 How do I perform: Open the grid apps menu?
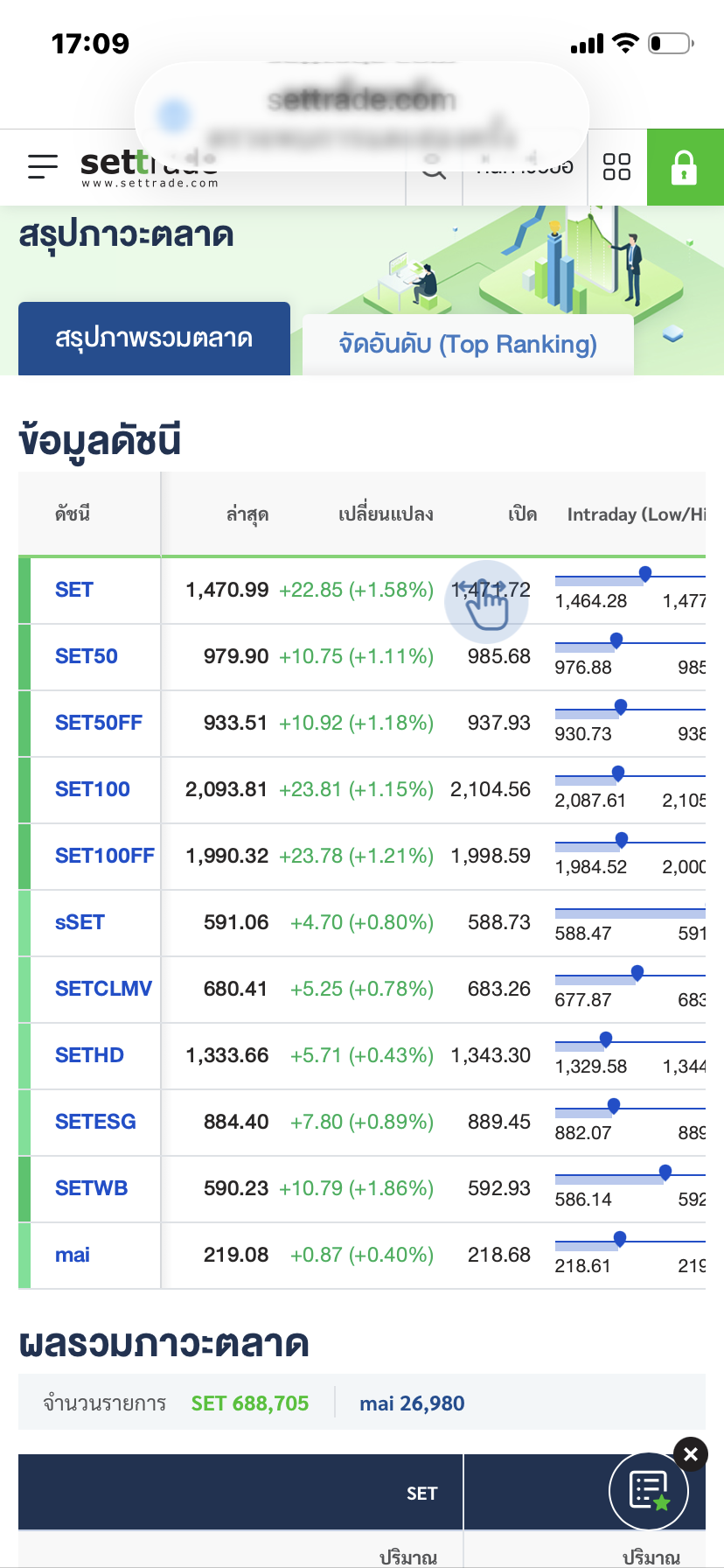click(x=616, y=166)
